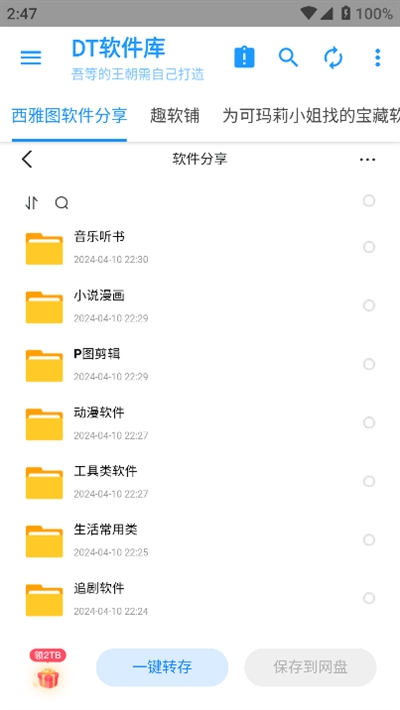Viewport: 400px width, 710px height.
Task: Refresh the page with the sync icon
Action: [333, 58]
